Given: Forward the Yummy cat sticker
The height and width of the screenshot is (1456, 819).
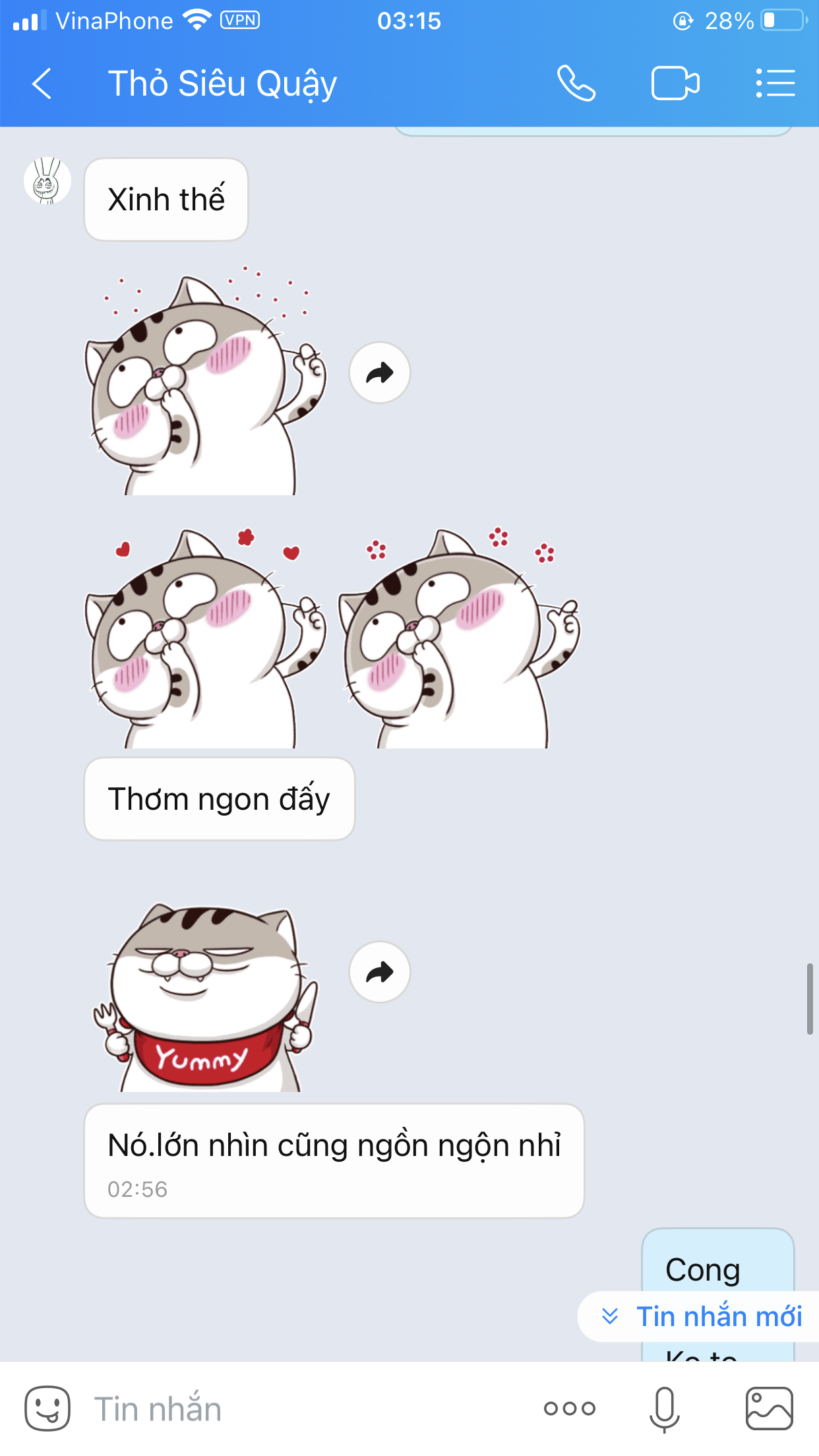Looking at the screenshot, I should (379, 971).
